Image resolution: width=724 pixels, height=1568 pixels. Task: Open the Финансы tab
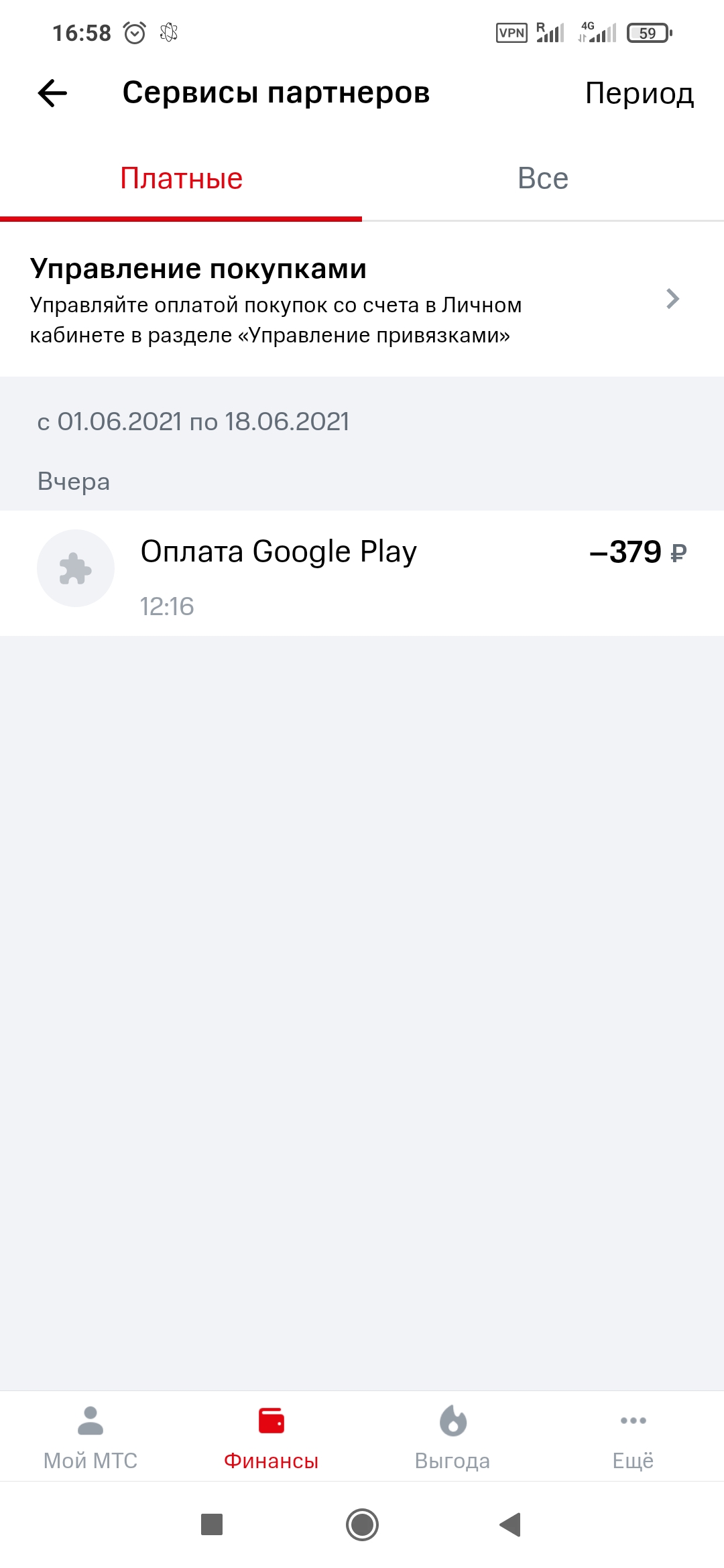(x=271, y=1437)
